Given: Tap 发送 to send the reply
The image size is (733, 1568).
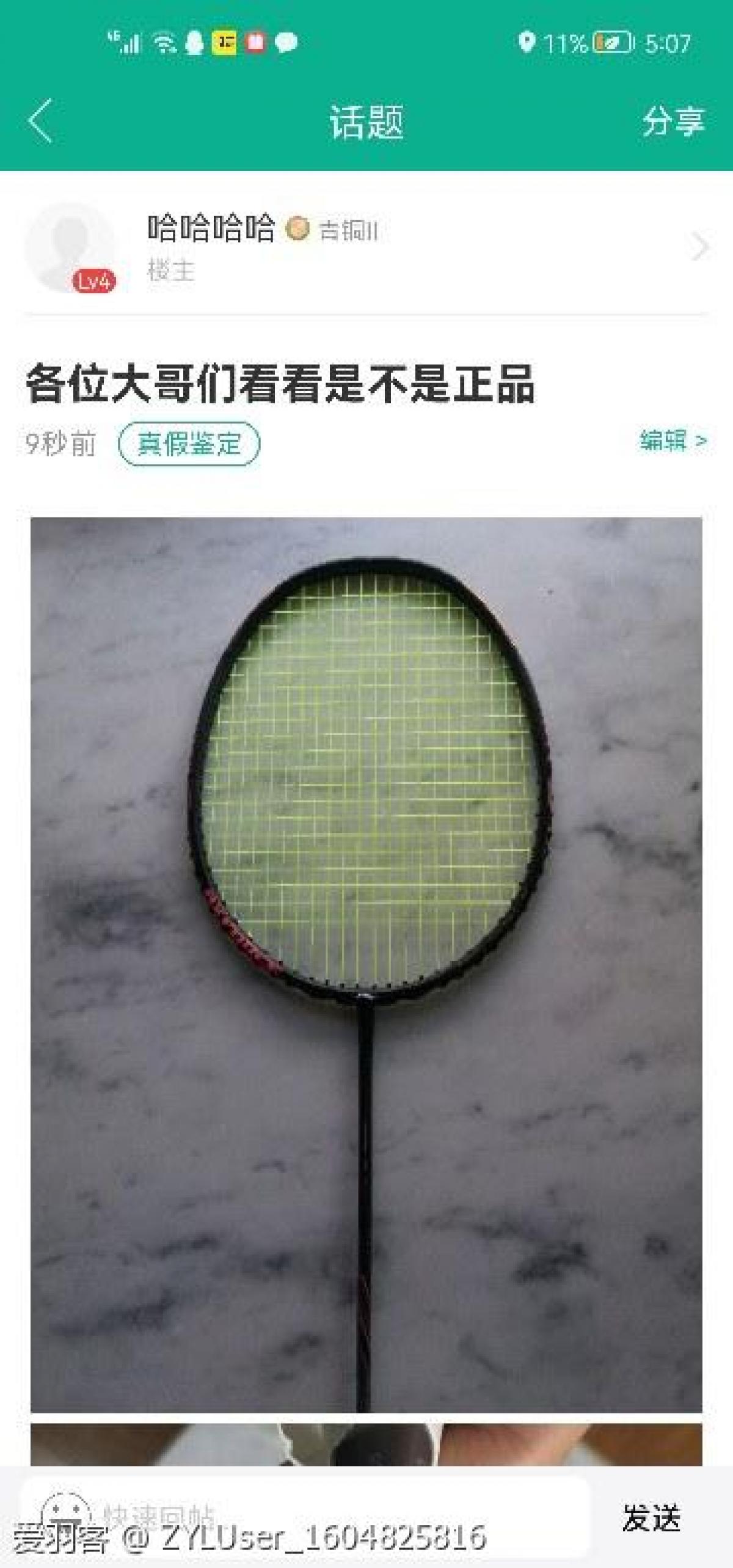Looking at the screenshot, I should (651, 1517).
